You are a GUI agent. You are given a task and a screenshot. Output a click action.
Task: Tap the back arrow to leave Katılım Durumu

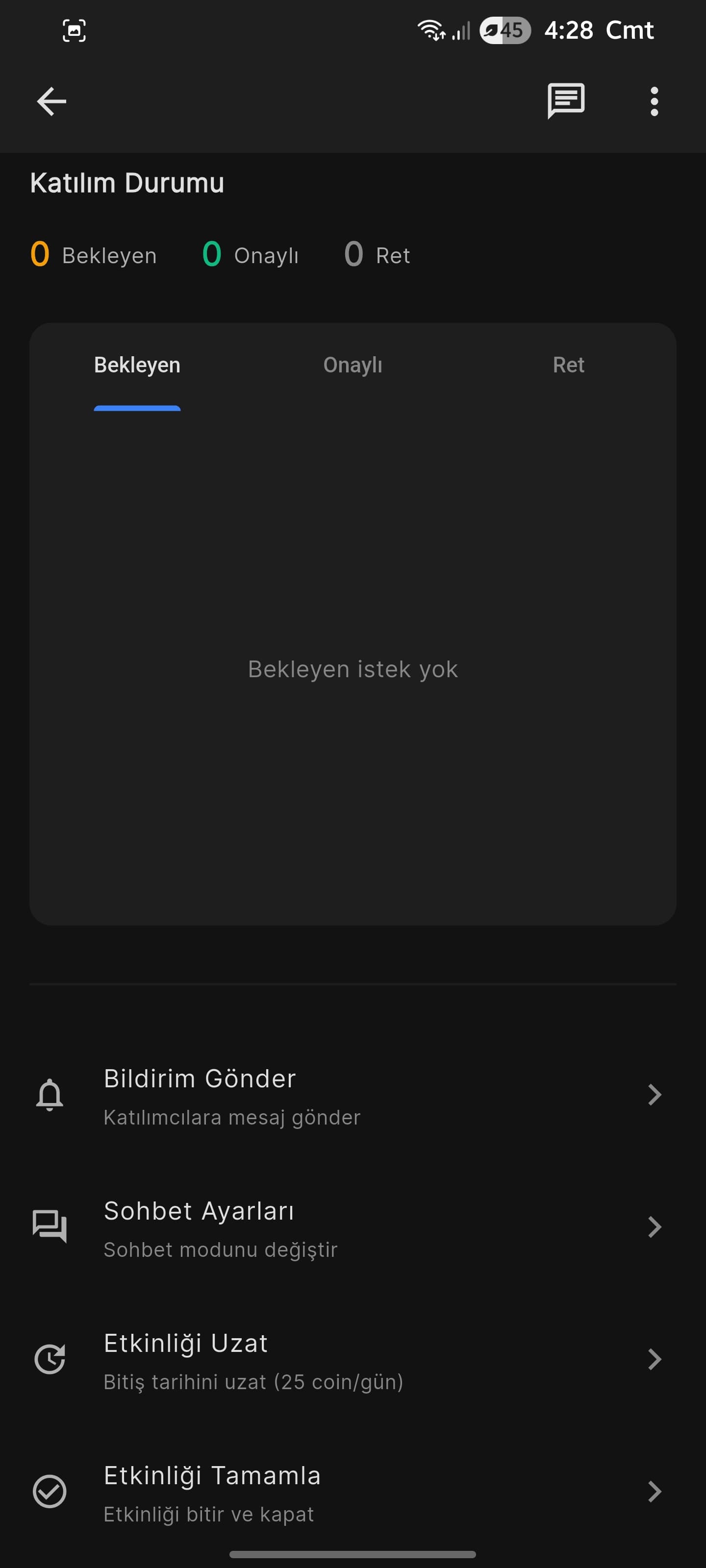click(x=51, y=101)
